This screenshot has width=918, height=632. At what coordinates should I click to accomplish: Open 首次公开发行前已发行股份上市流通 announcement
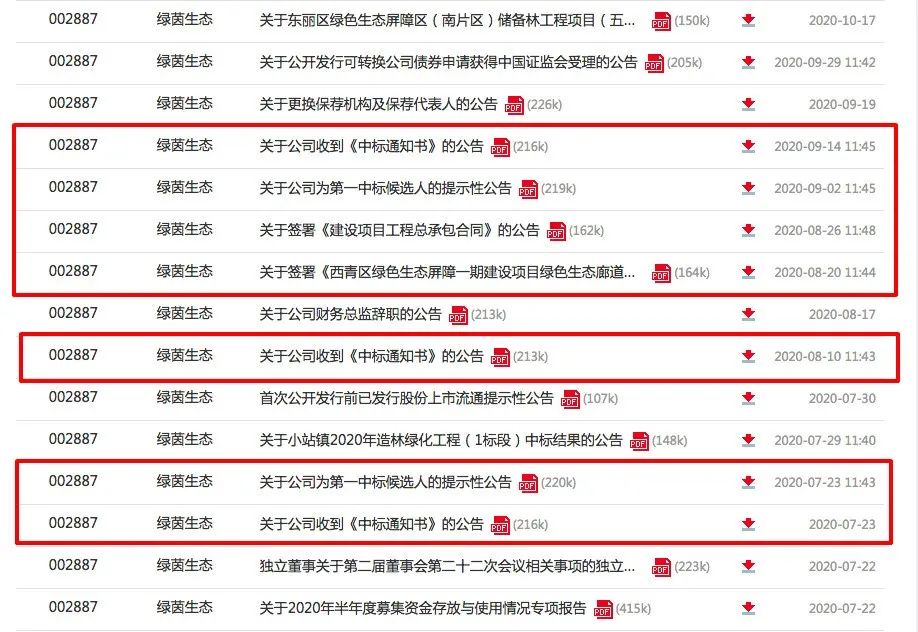pyautogui.click(x=406, y=398)
